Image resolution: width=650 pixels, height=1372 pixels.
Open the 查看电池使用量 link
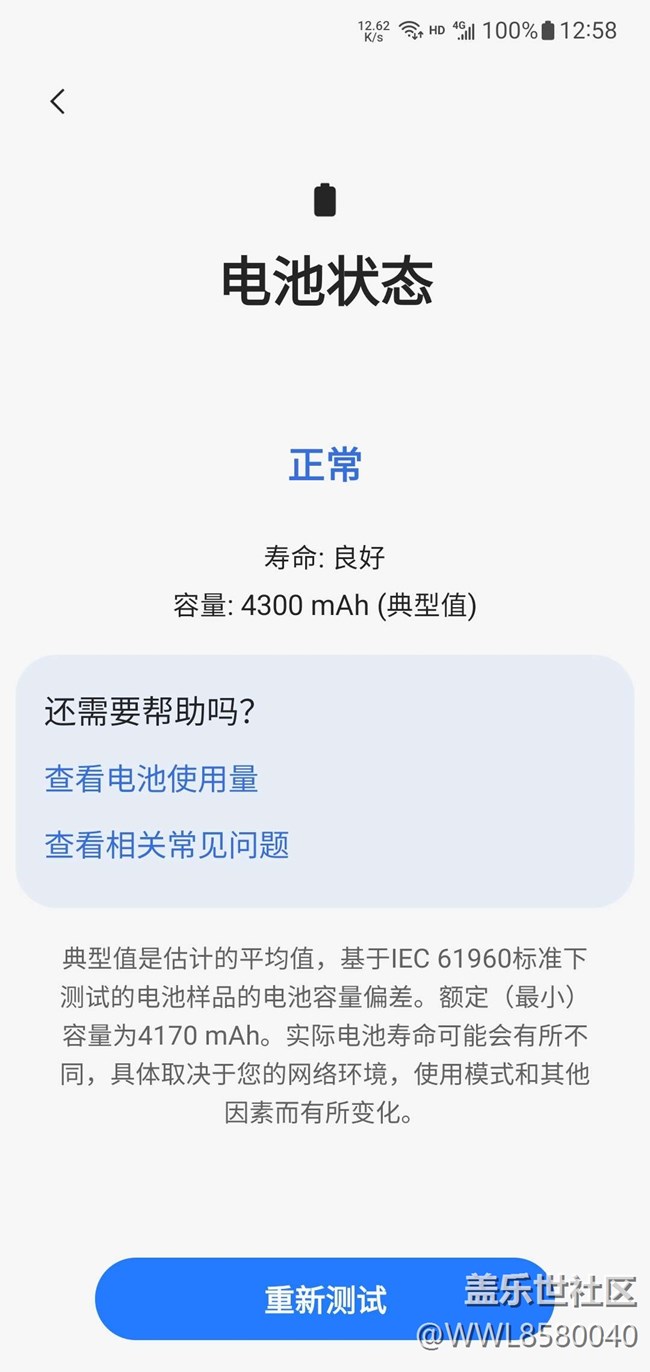tap(151, 779)
